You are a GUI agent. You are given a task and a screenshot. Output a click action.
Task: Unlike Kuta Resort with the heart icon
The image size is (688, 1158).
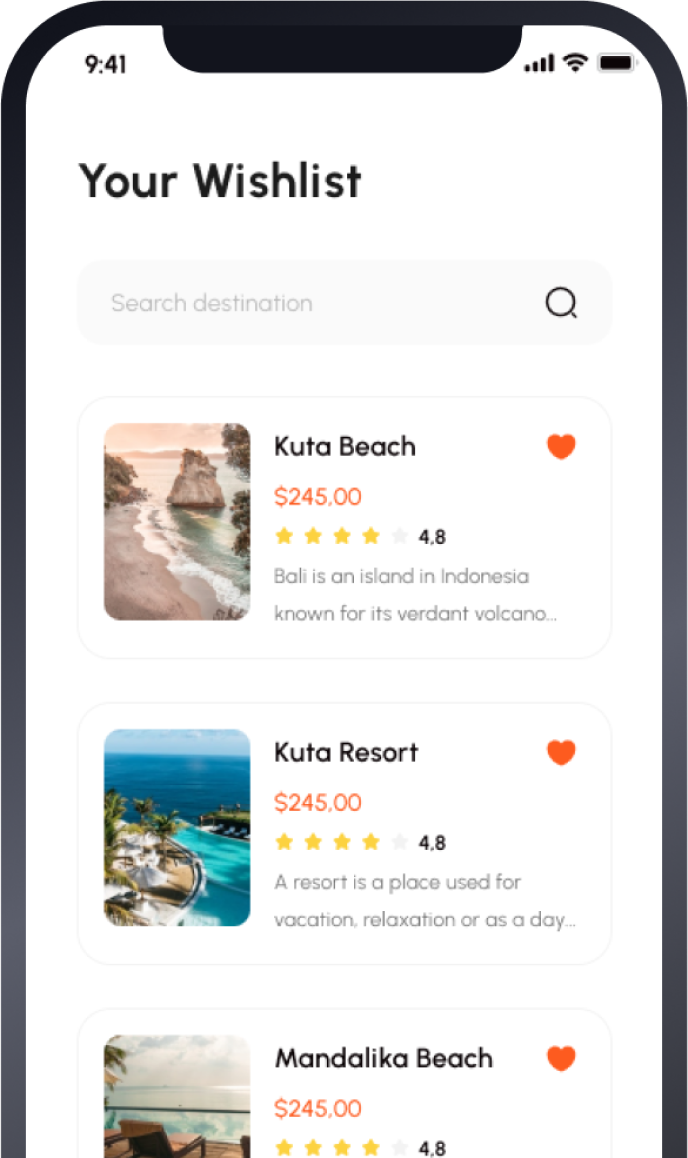(x=561, y=752)
